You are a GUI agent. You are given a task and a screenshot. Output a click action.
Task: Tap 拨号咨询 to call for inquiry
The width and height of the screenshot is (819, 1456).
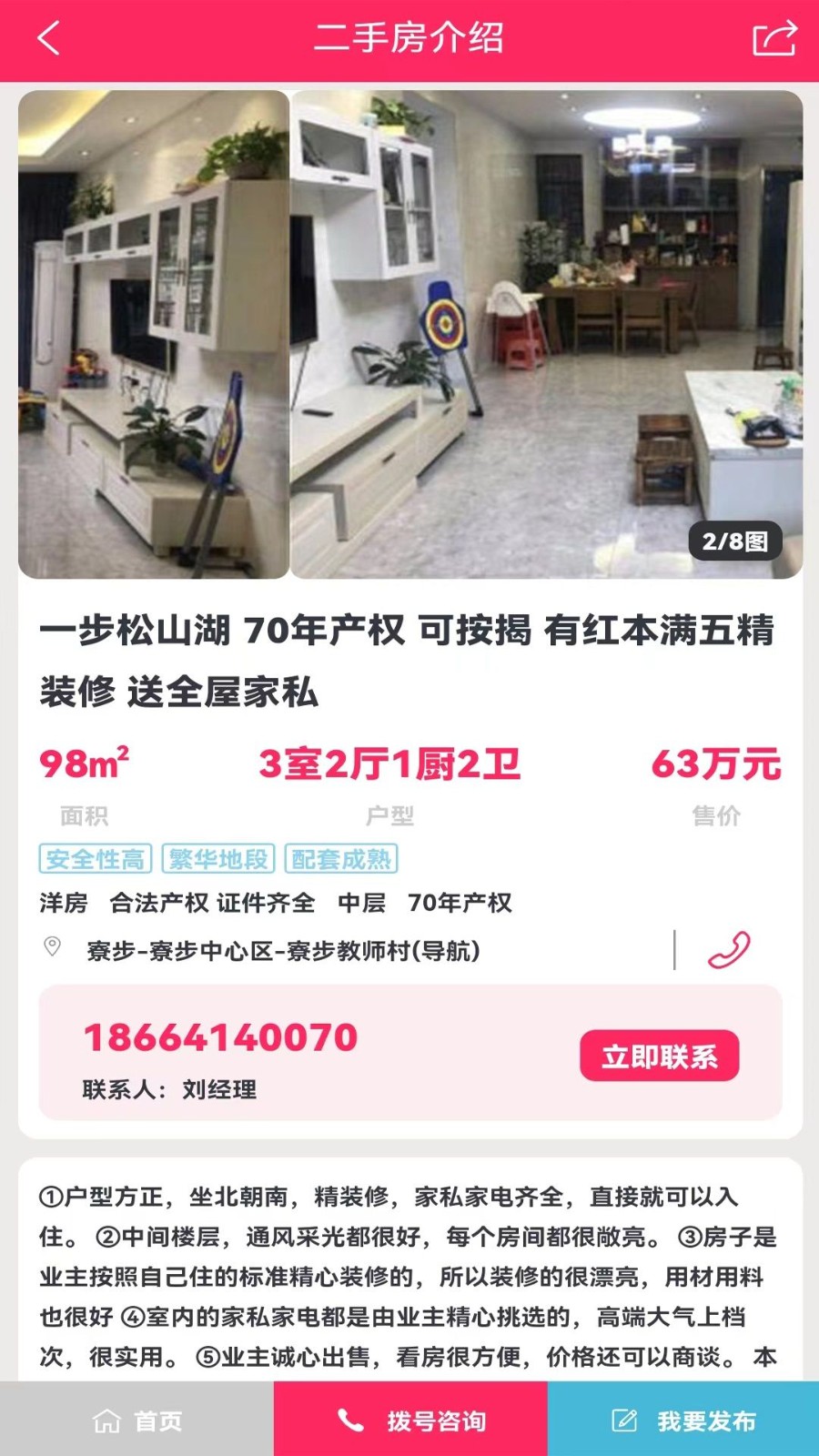point(410,1421)
